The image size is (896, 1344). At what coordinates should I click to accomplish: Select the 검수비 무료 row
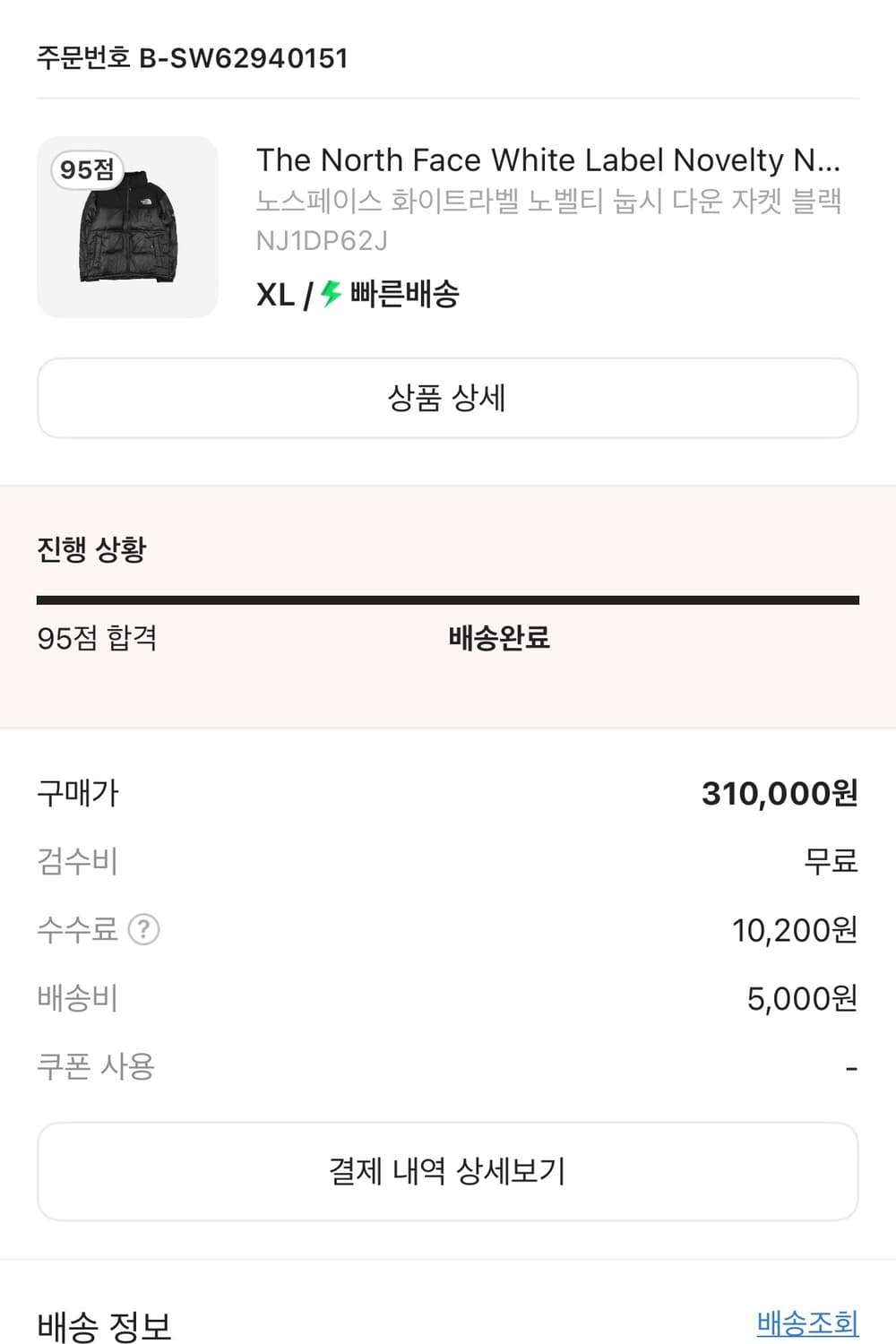448,862
